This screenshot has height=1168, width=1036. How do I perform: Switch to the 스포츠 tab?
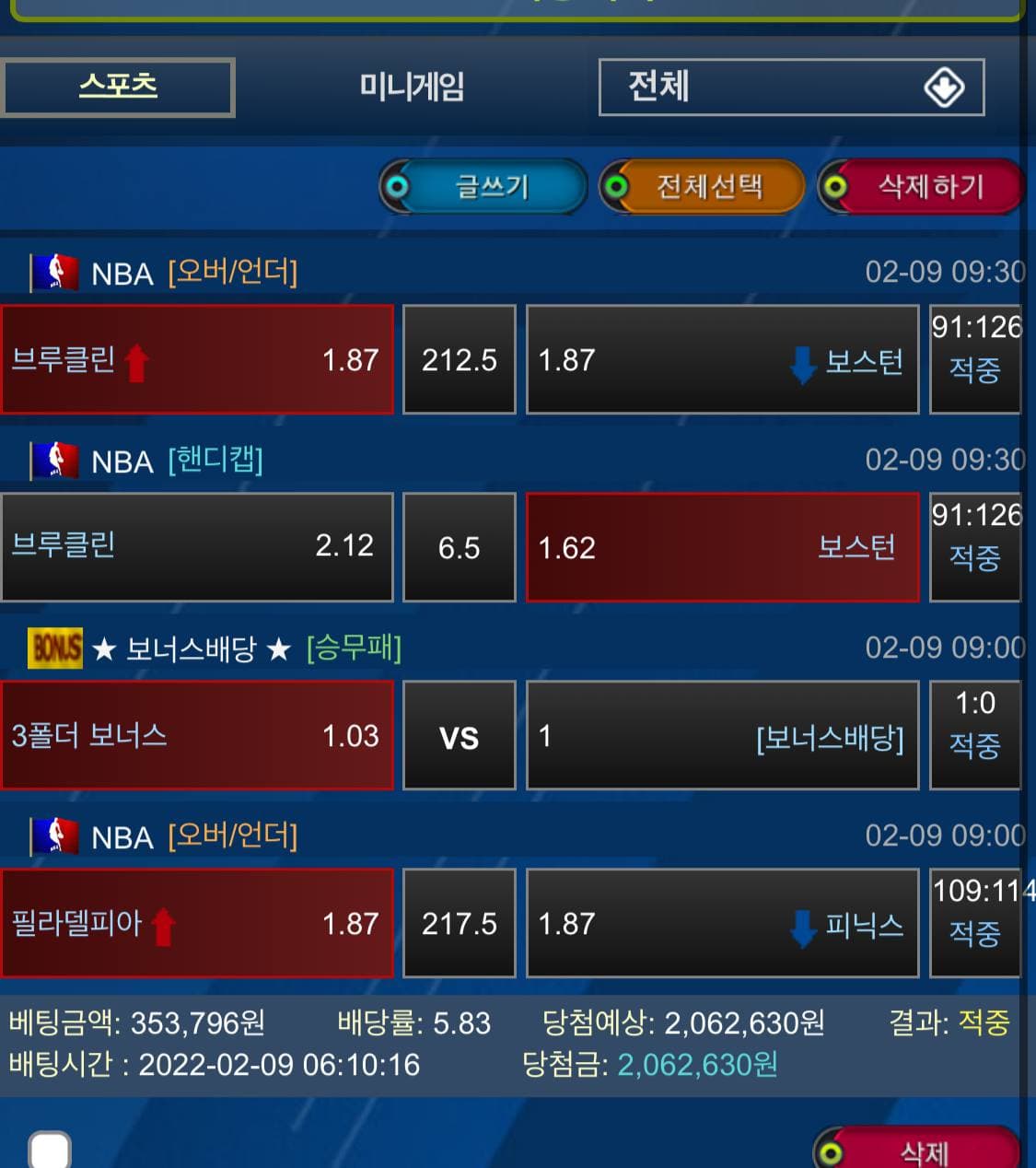click(x=118, y=88)
